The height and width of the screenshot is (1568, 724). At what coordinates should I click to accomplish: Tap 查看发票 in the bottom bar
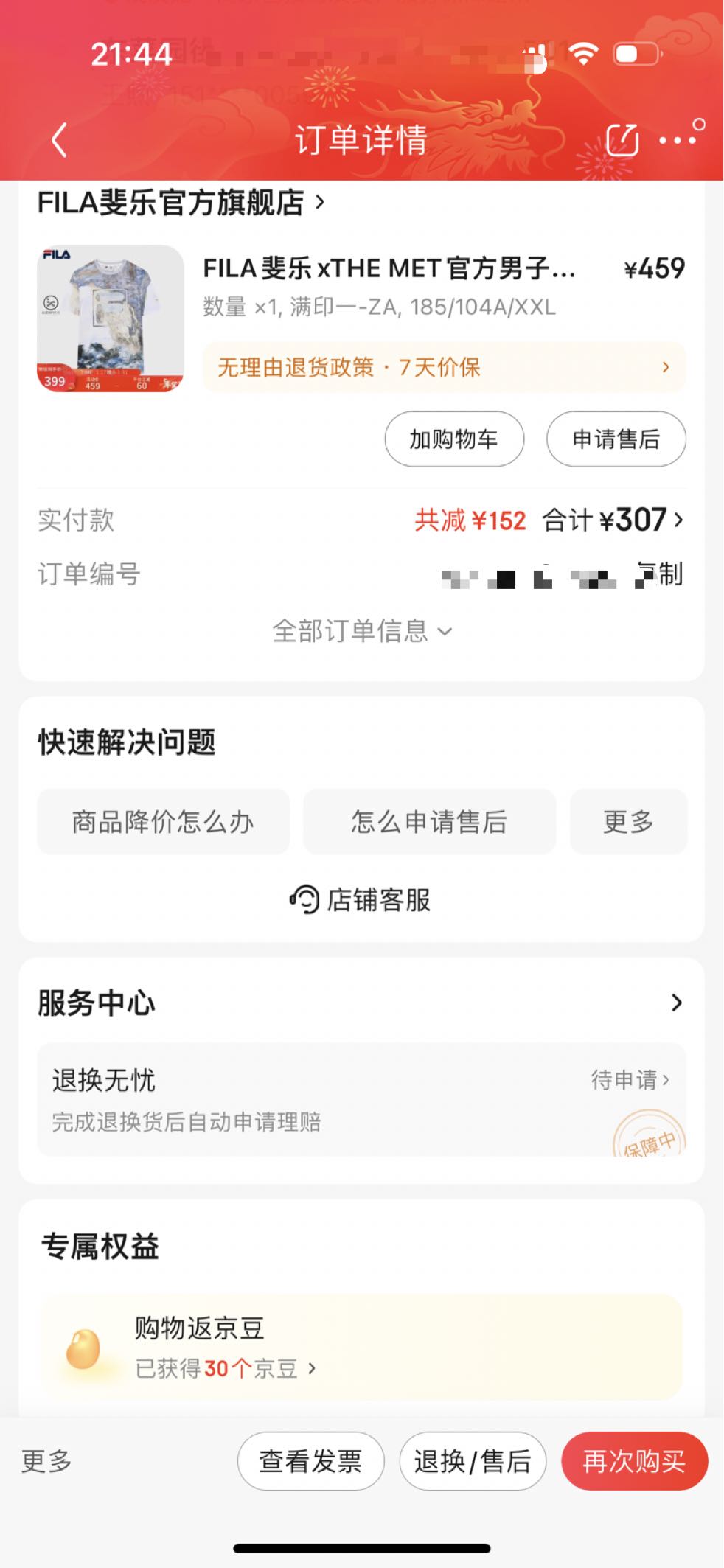[x=310, y=1461]
